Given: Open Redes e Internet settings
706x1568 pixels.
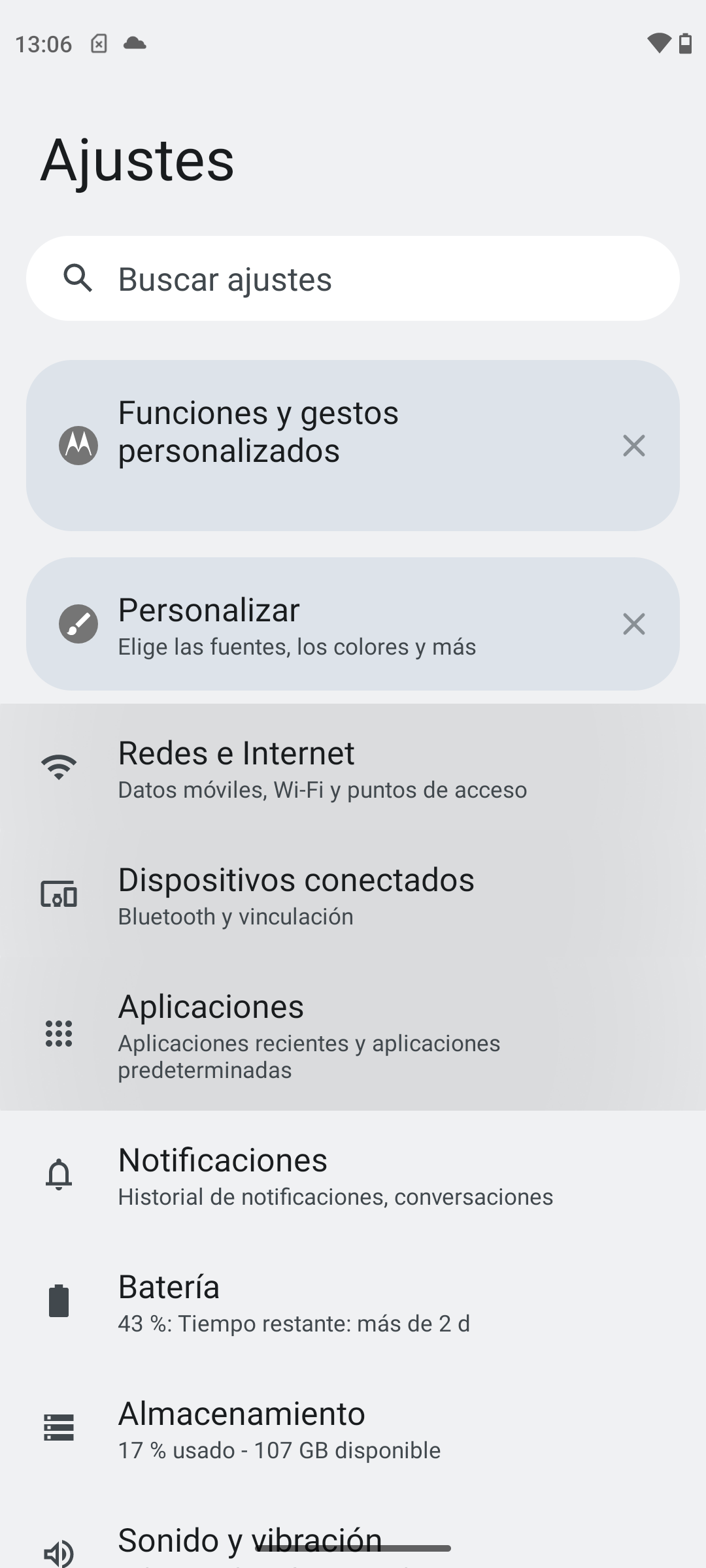Looking at the screenshot, I should click(353, 769).
